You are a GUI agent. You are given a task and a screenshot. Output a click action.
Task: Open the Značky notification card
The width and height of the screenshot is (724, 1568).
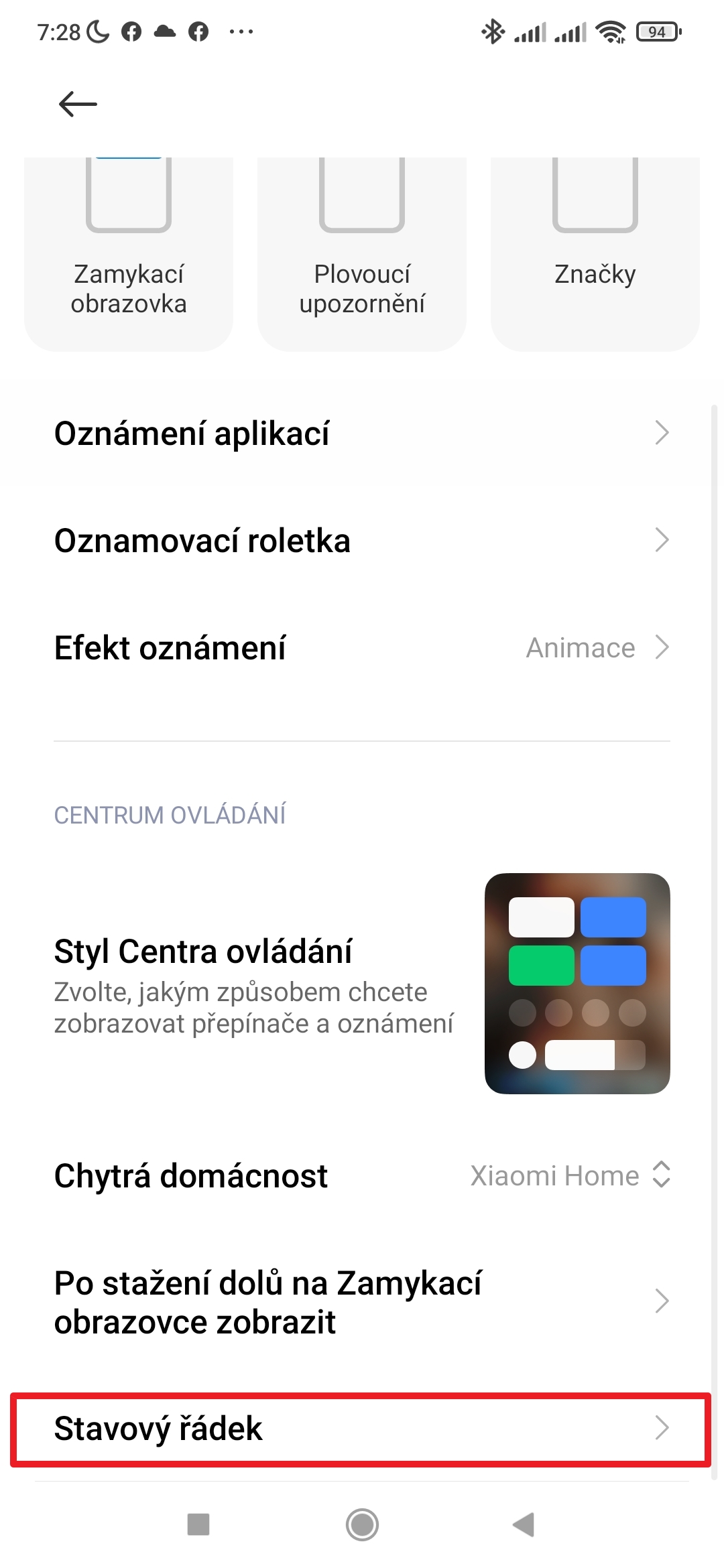[595, 255]
